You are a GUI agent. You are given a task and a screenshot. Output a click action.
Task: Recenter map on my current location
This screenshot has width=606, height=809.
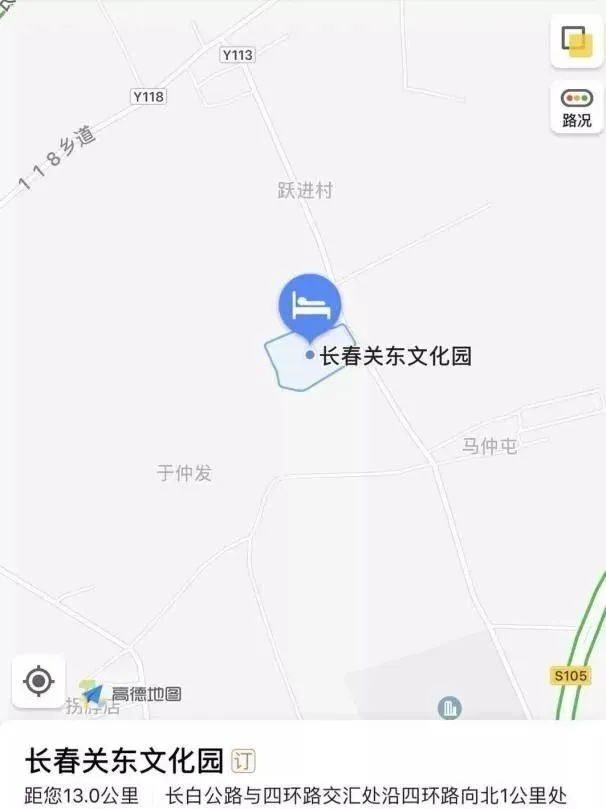tap(38, 682)
